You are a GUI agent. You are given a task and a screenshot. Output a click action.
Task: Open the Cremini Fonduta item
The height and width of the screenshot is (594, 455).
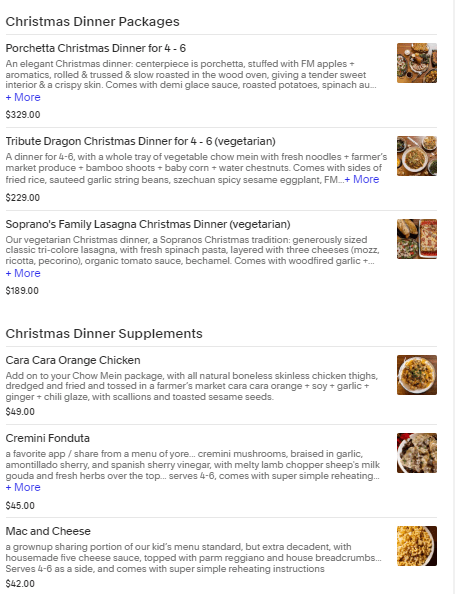(x=48, y=438)
